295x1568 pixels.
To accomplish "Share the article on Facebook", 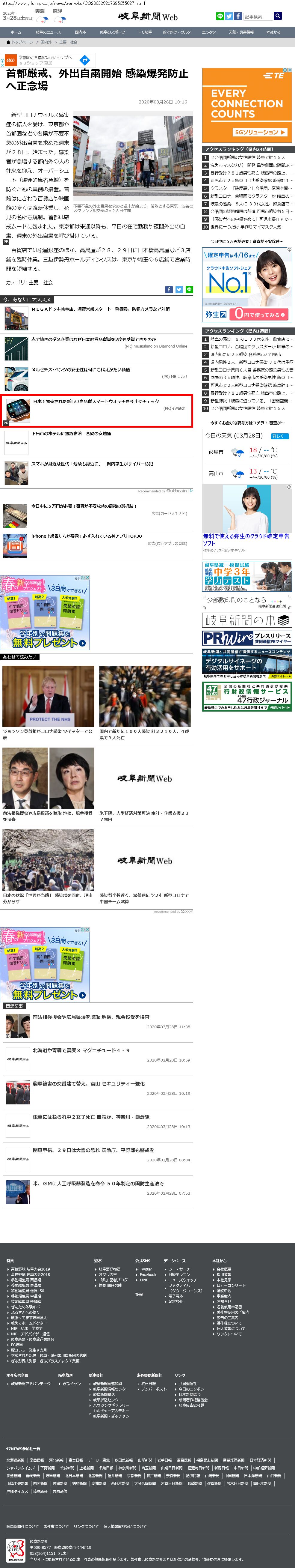I will pos(169,290).
